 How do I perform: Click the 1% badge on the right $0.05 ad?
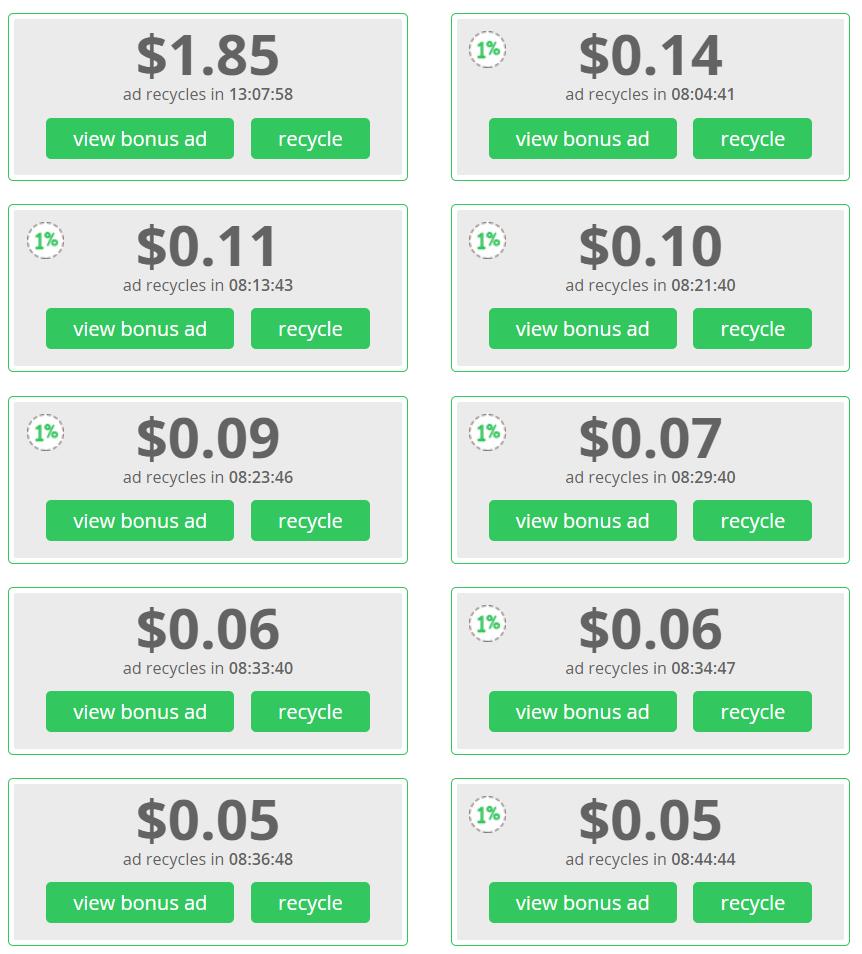pyautogui.click(x=487, y=814)
